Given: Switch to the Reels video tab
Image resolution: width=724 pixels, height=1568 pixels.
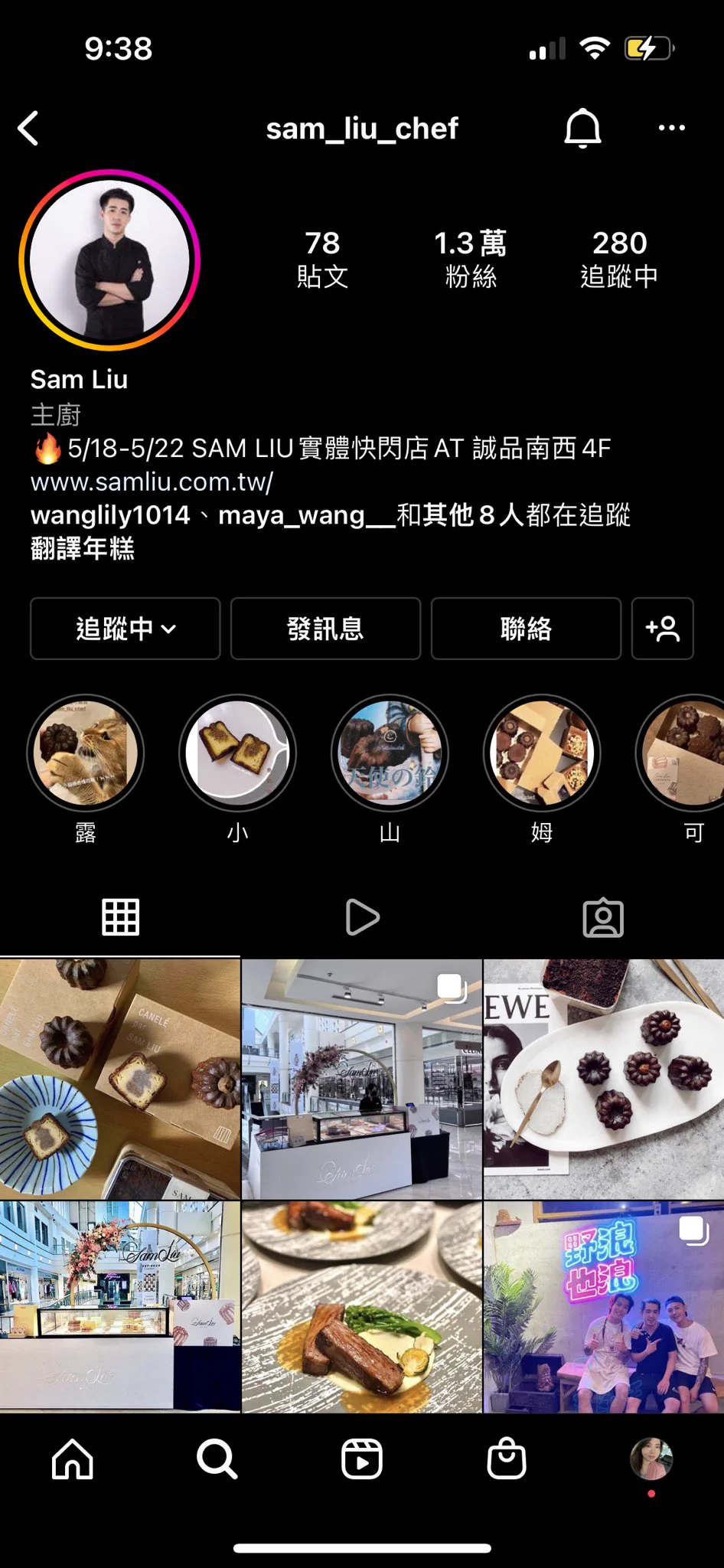Looking at the screenshot, I should click(x=362, y=917).
